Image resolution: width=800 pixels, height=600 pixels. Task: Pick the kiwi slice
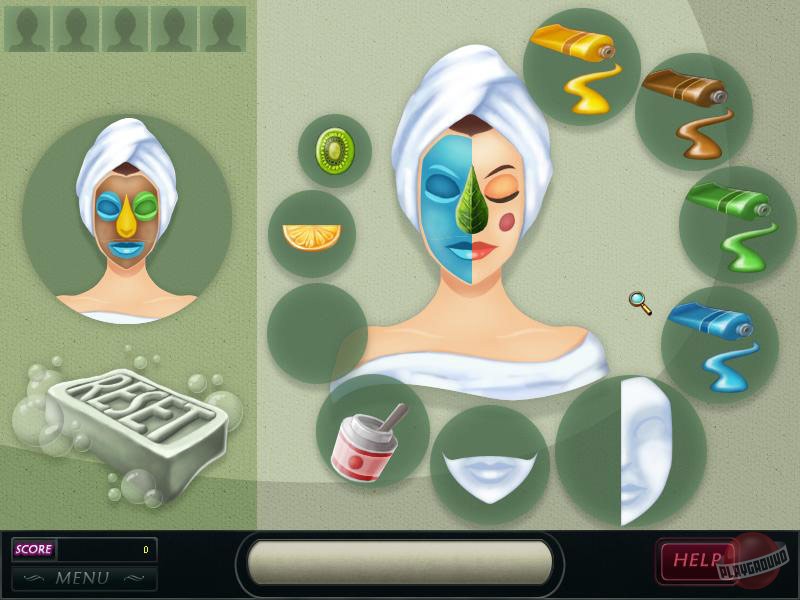[x=335, y=150]
